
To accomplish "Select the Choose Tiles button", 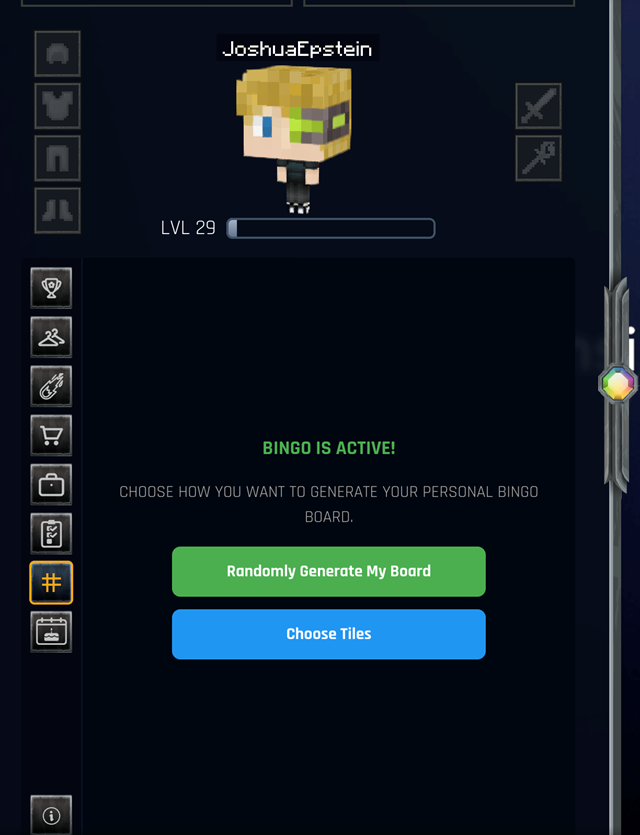I will click(x=328, y=634).
